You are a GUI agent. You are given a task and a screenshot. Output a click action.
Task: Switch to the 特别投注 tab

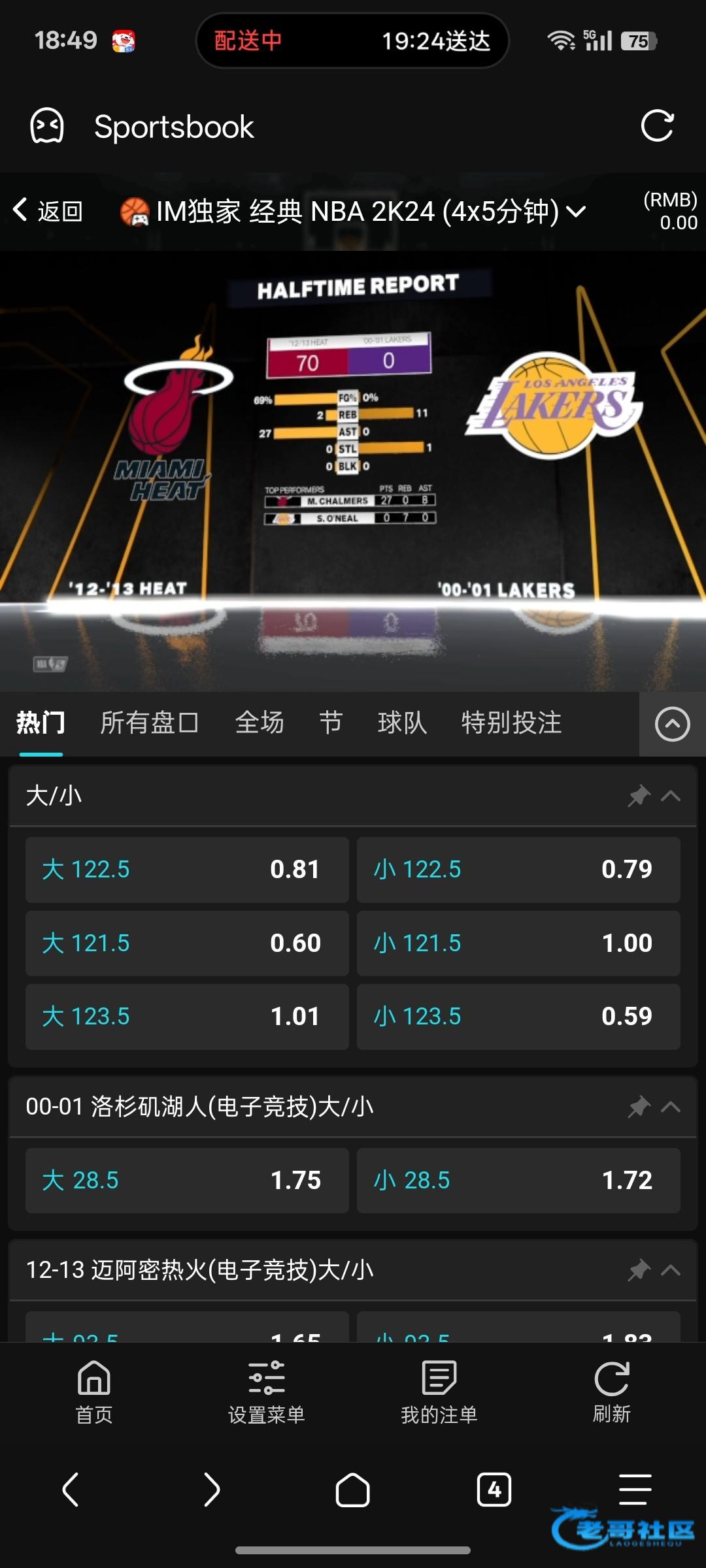point(511,723)
